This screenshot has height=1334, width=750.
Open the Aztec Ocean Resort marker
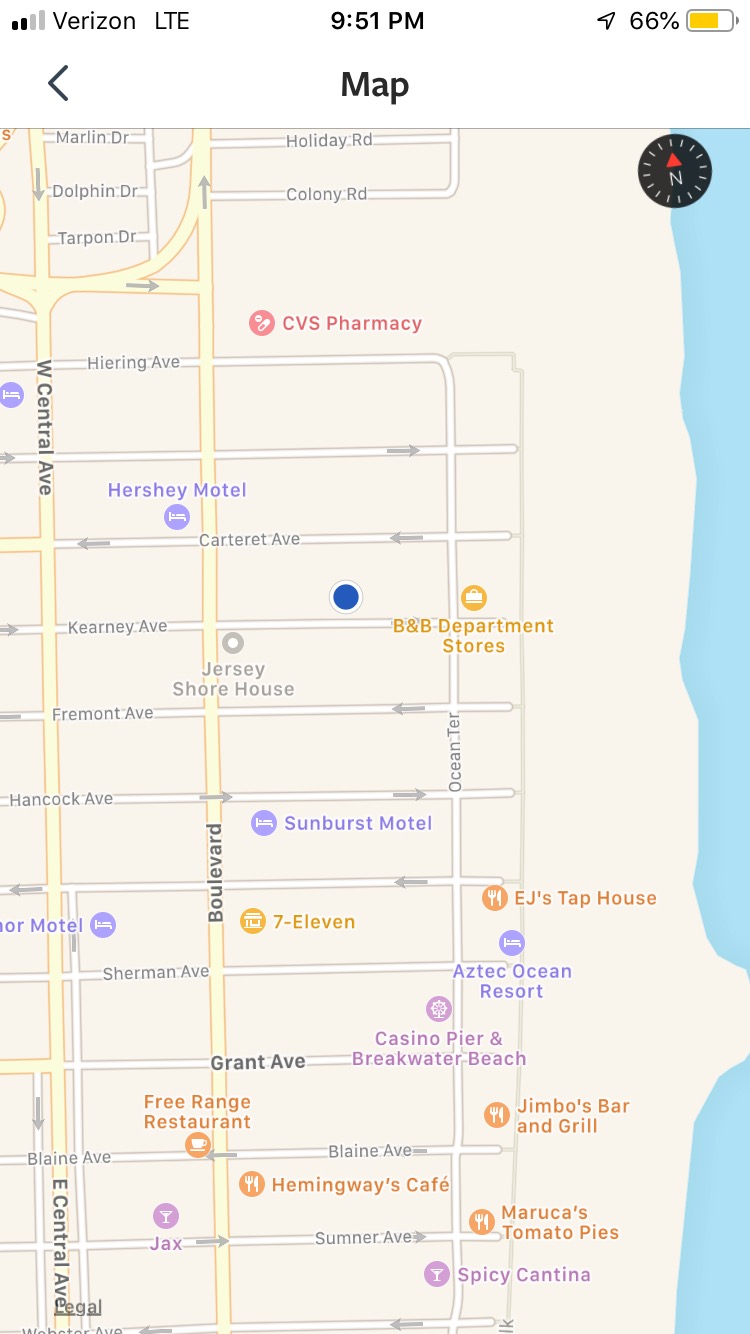tap(512, 943)
